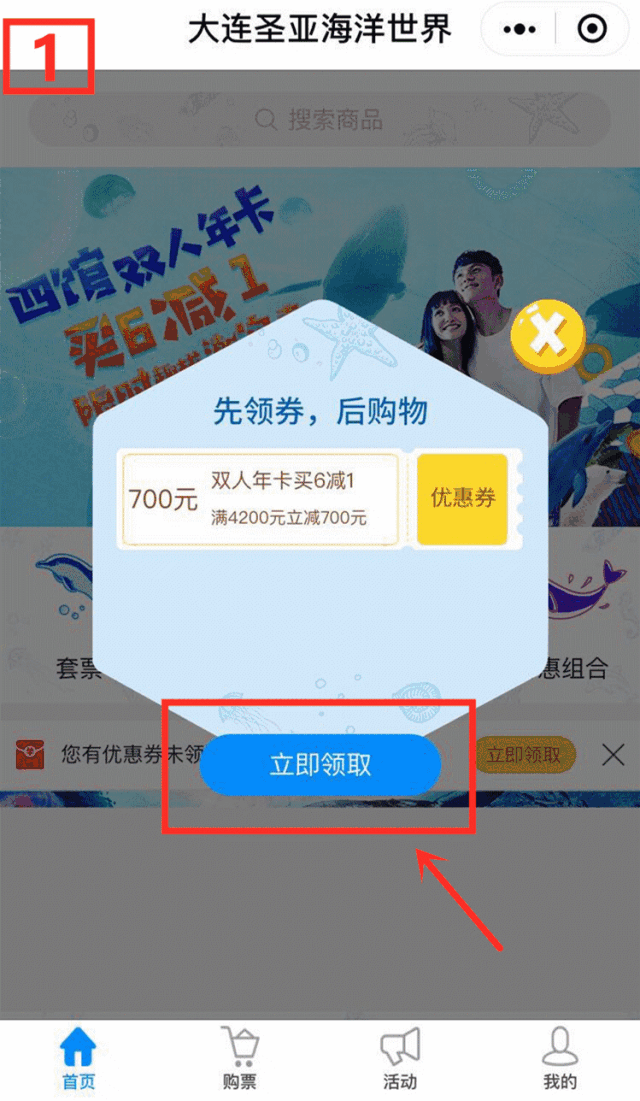This screenshot has width=640, height=1101.
Task: Open the 搜索商品 search box
Action: pos(320,120)
